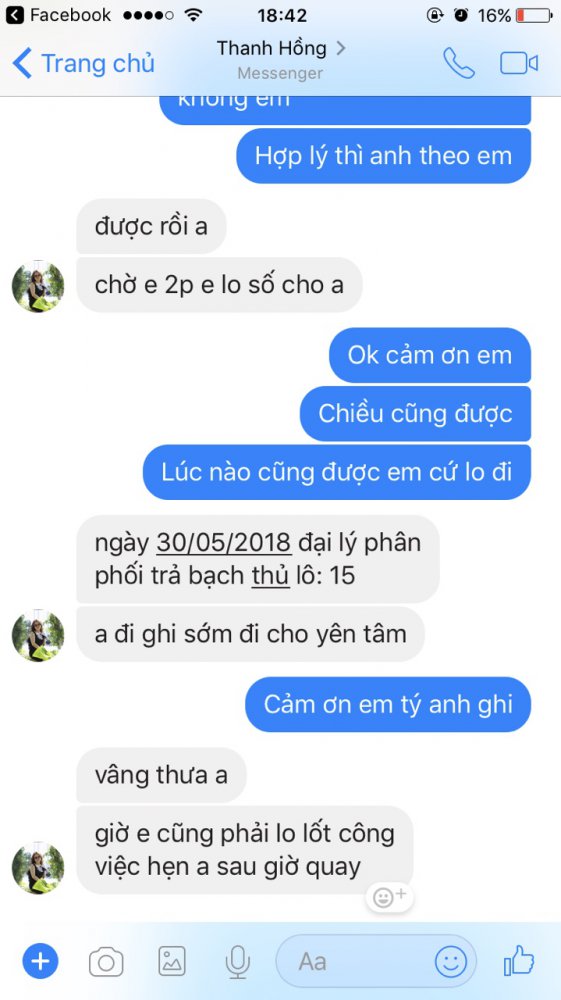
Task: Start a voice call with Thanh Hồng
Action: click(458, 63)
